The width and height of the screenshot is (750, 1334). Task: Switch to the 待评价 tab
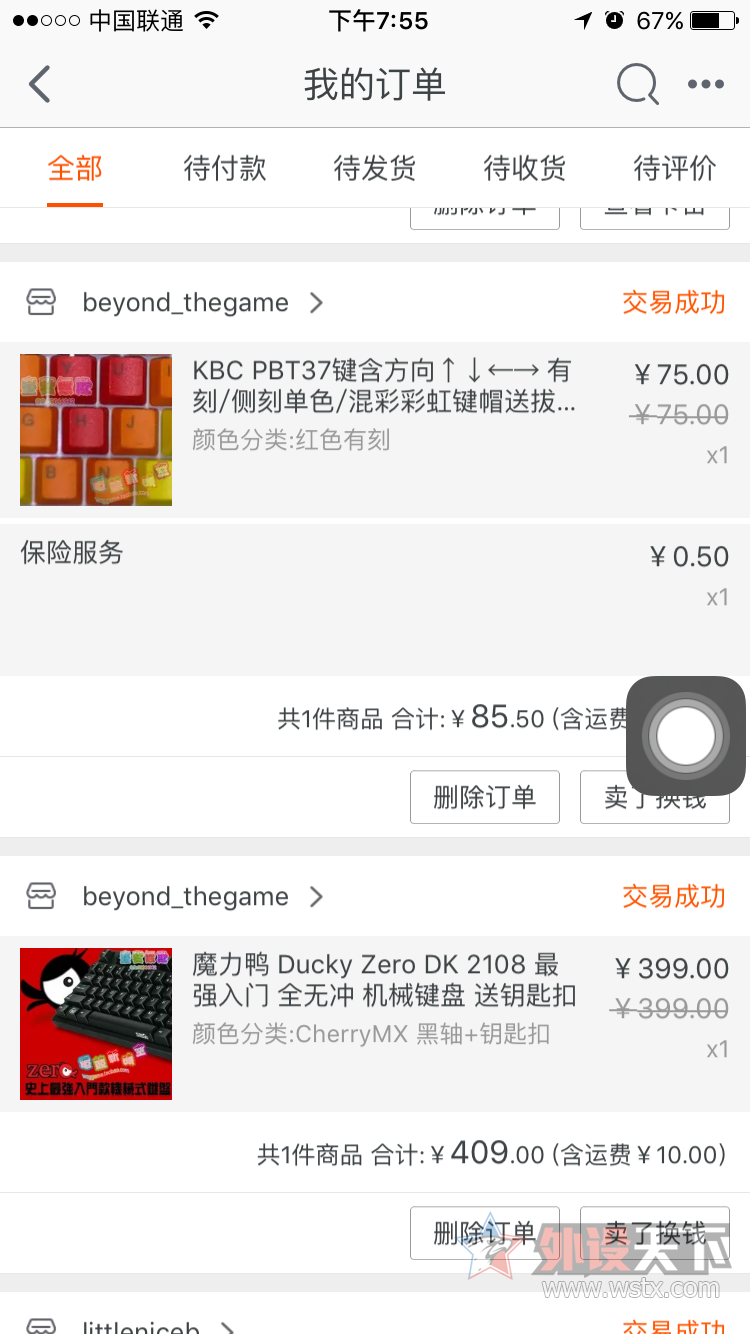675,168
